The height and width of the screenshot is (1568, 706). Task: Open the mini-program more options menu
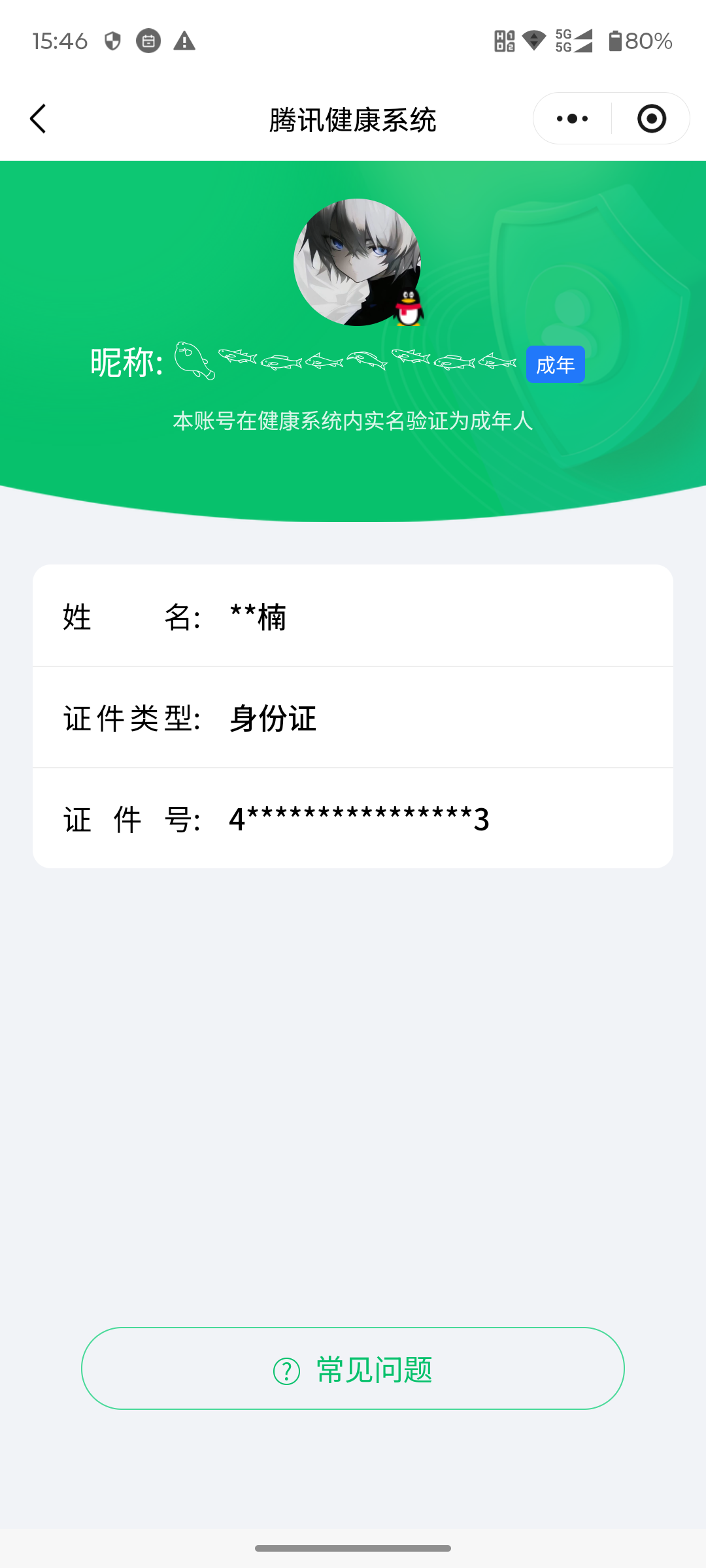click(570, 118)
